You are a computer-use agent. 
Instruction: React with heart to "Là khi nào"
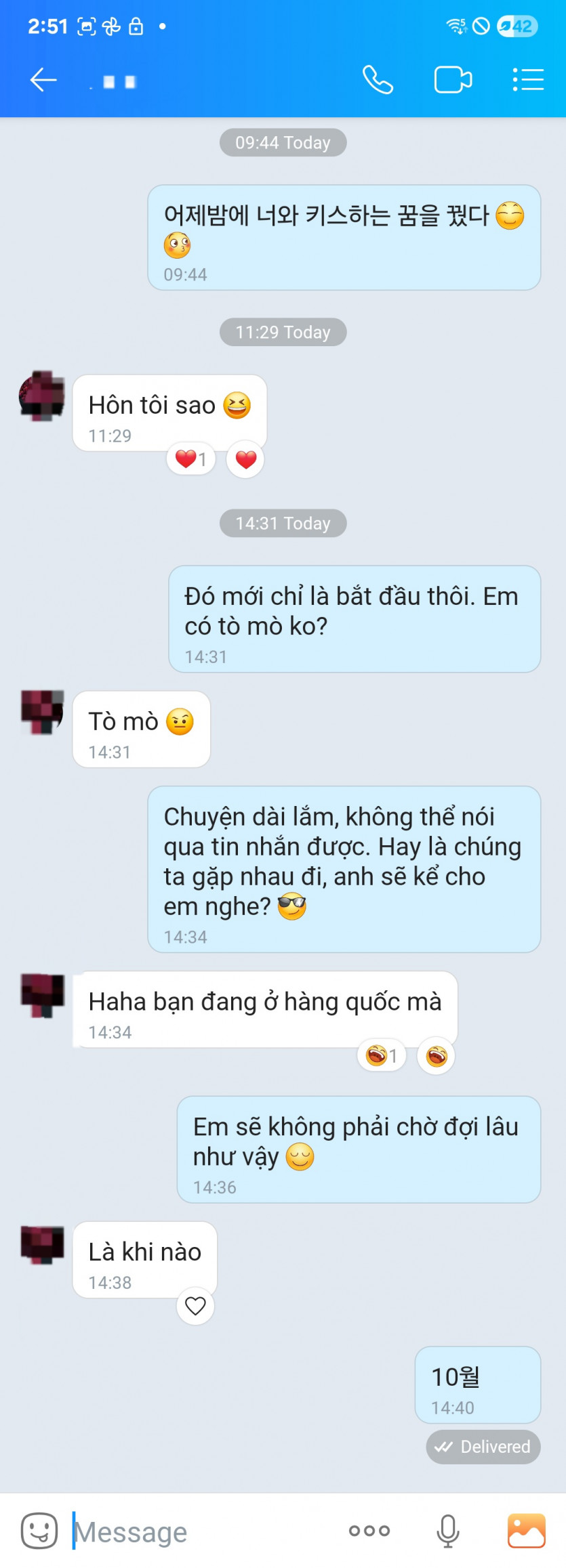click(x=195, y=1305)
